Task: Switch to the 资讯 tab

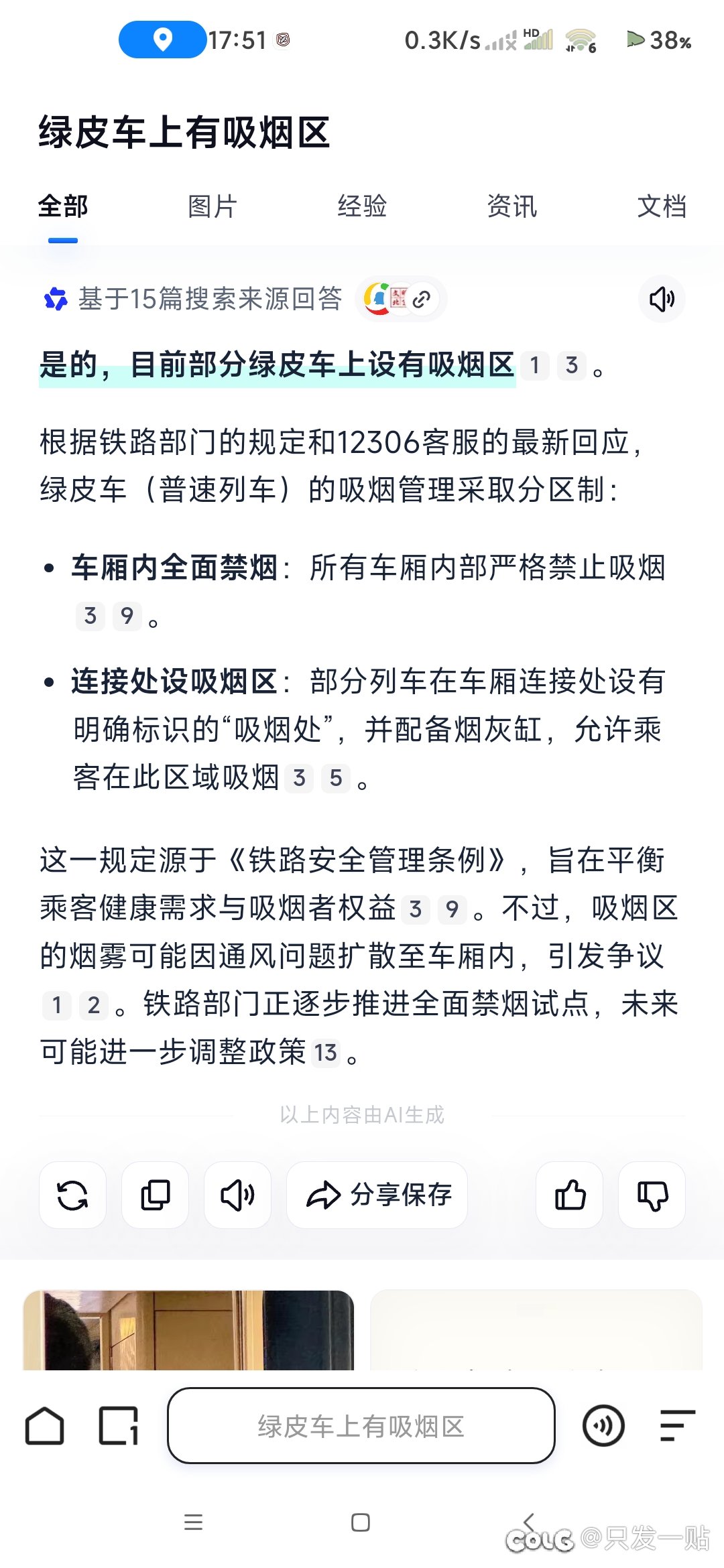Action: pos(511,206)
